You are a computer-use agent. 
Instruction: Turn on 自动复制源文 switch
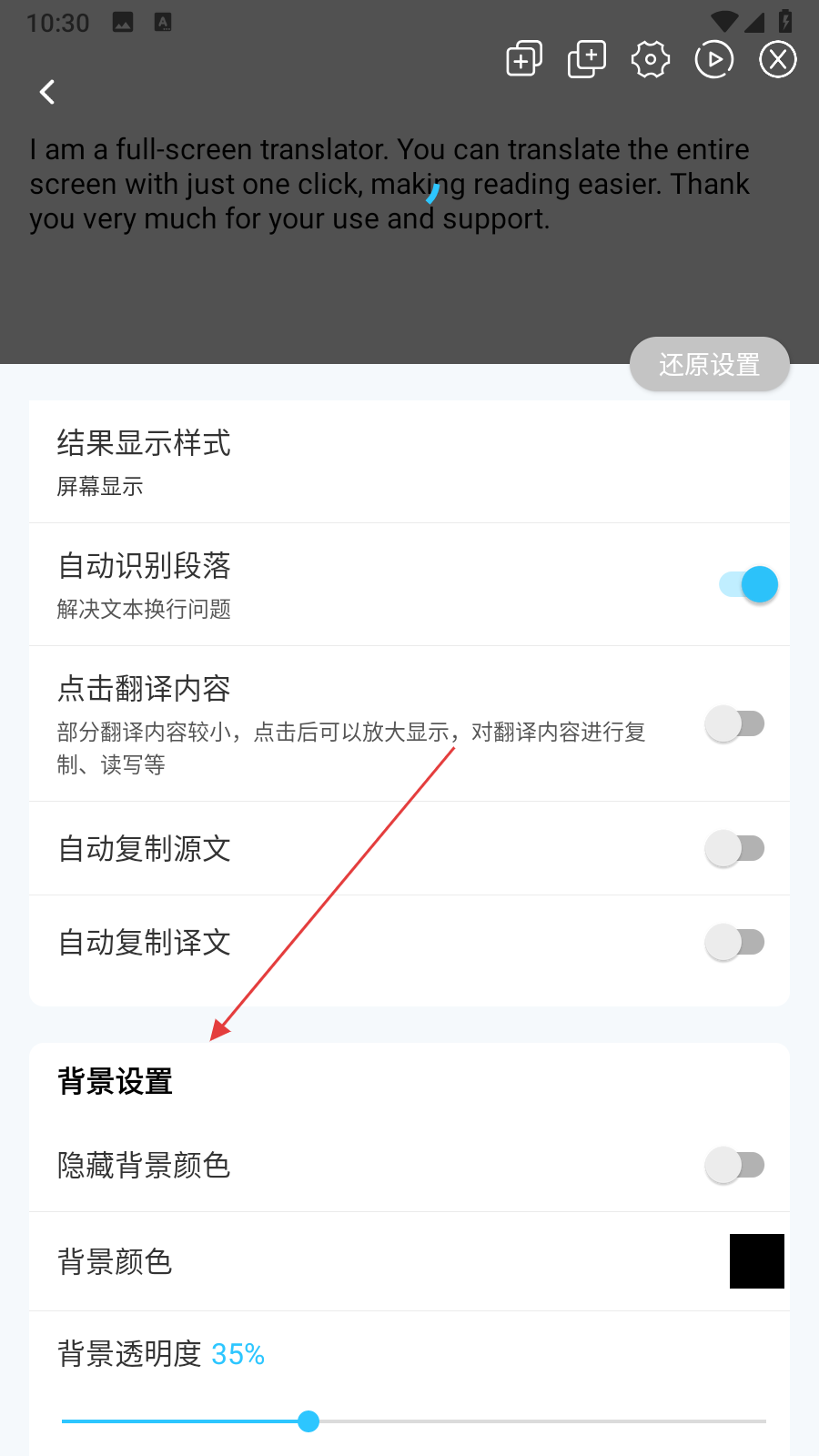point(735,849)
